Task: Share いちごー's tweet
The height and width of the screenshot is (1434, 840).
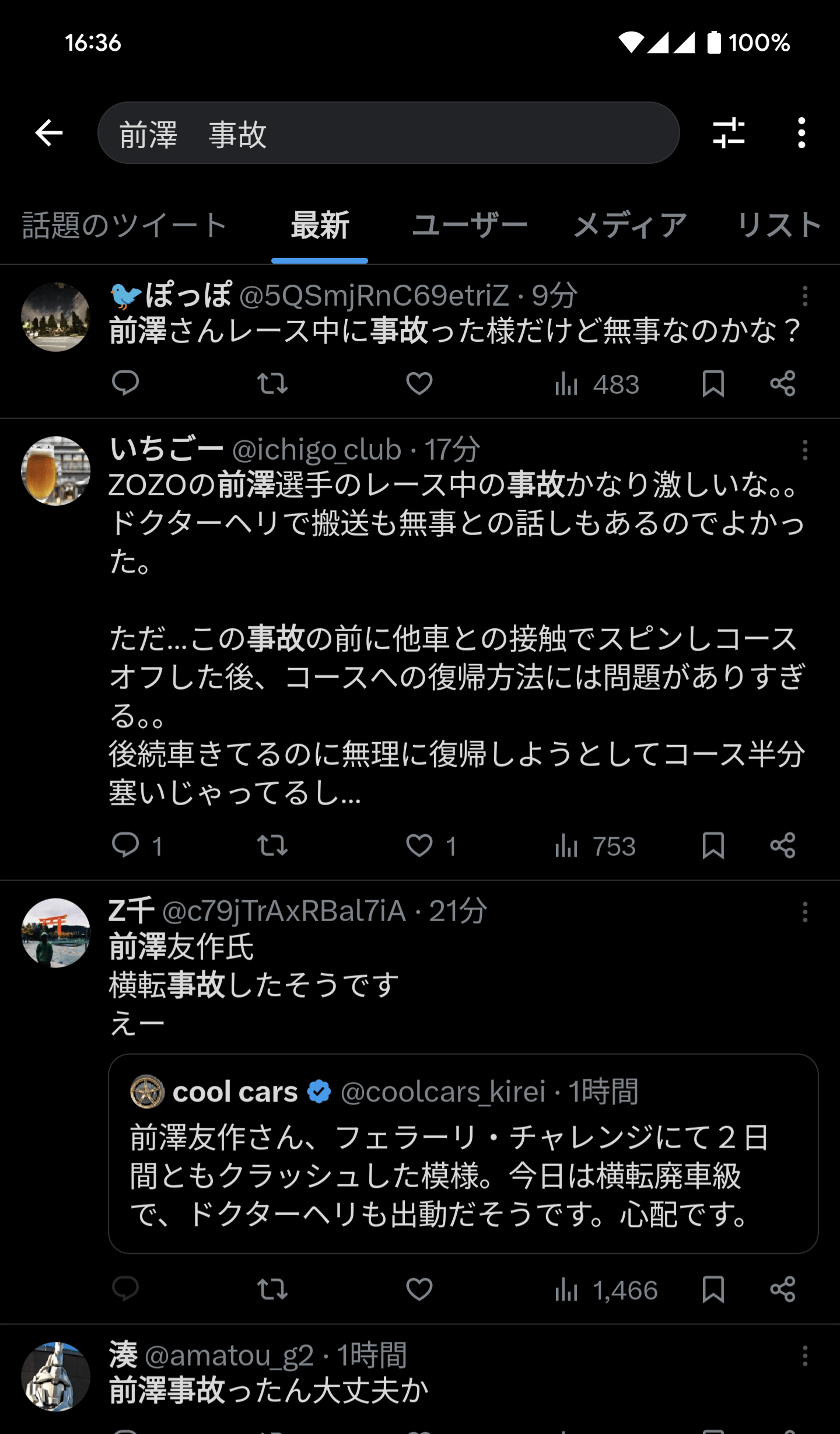Action: coord(782,845)
